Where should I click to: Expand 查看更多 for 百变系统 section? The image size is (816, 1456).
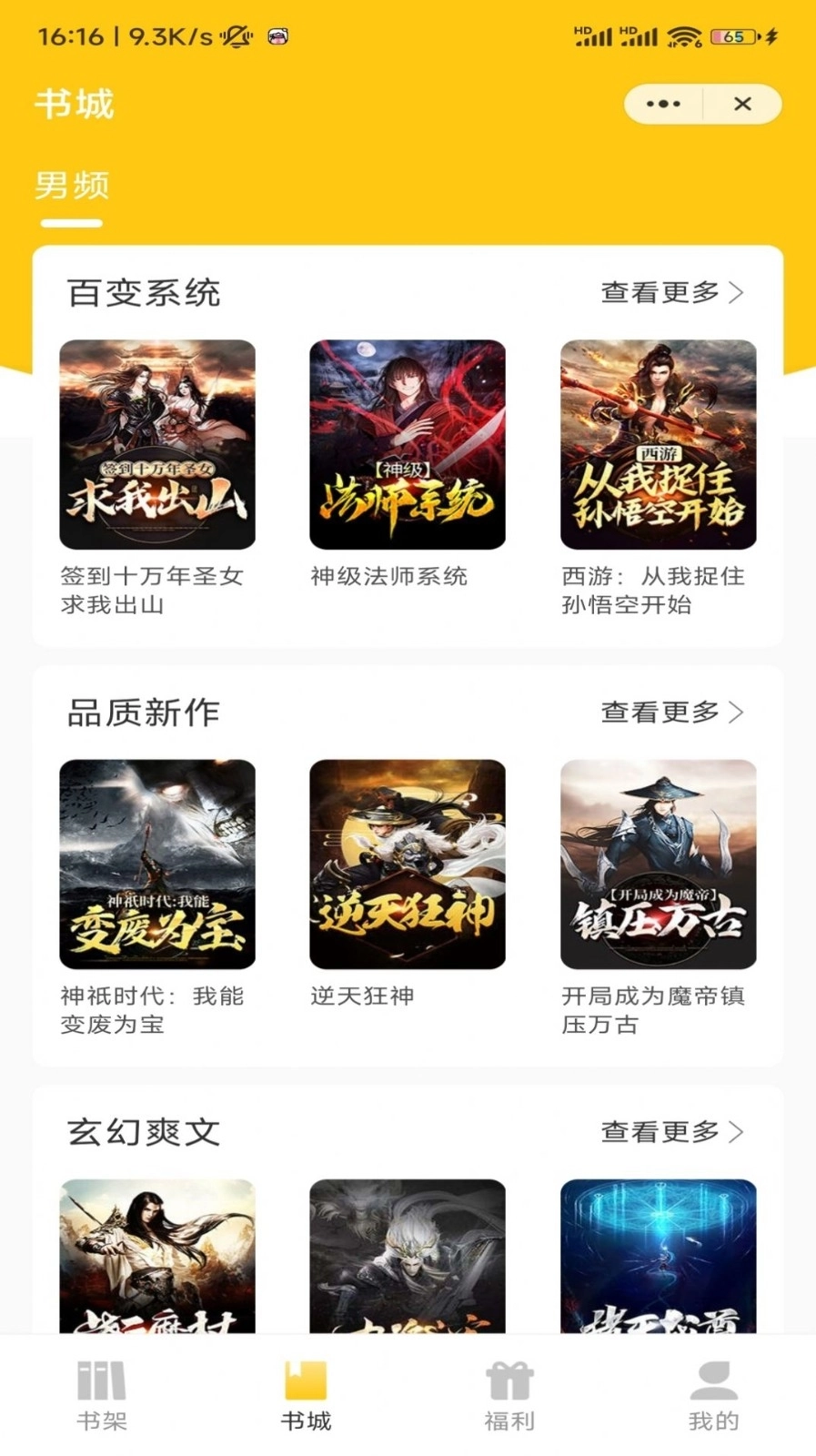670,293
